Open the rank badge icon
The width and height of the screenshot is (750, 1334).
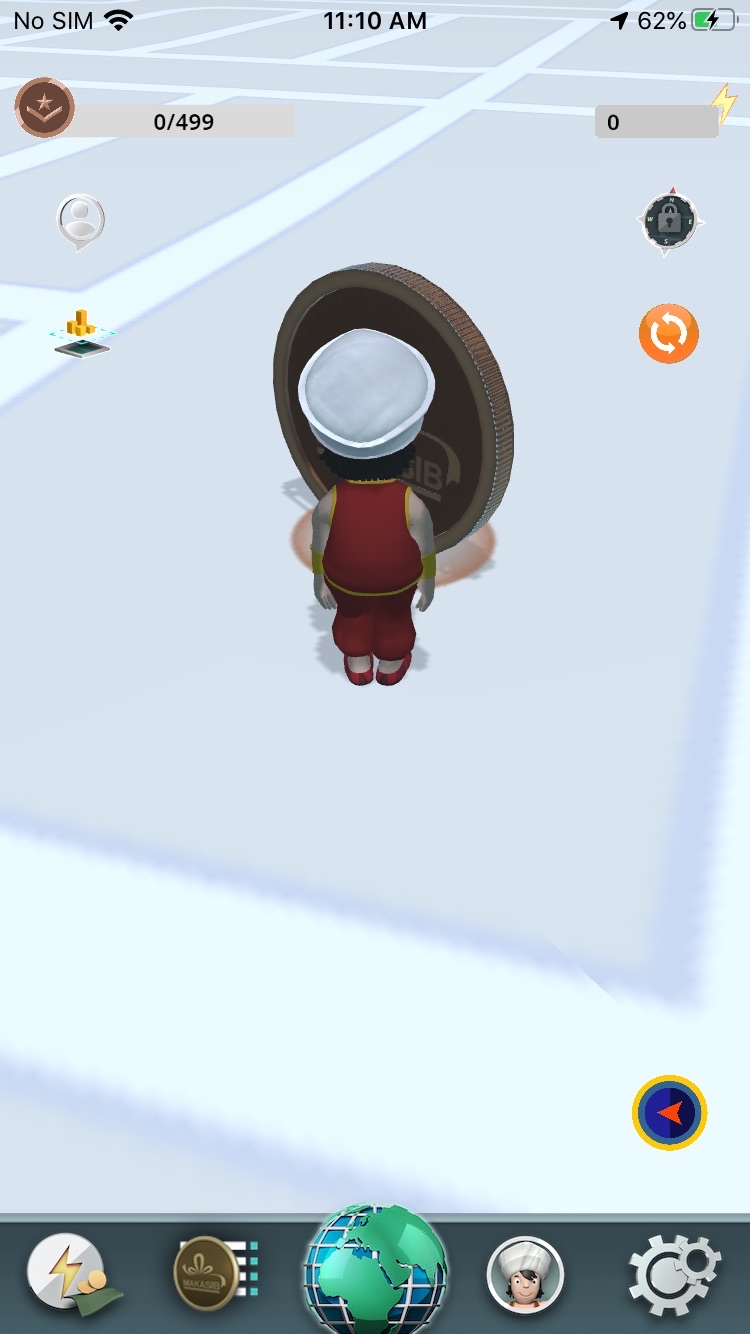(x=45, y=107)
